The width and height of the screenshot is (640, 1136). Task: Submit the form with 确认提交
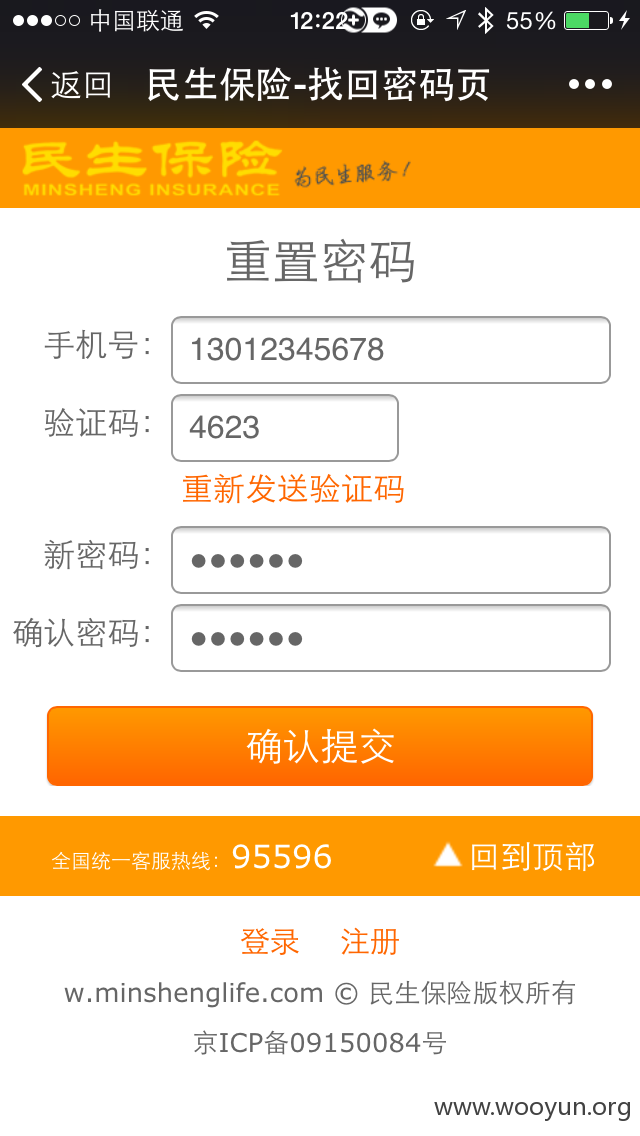[320, 746]
